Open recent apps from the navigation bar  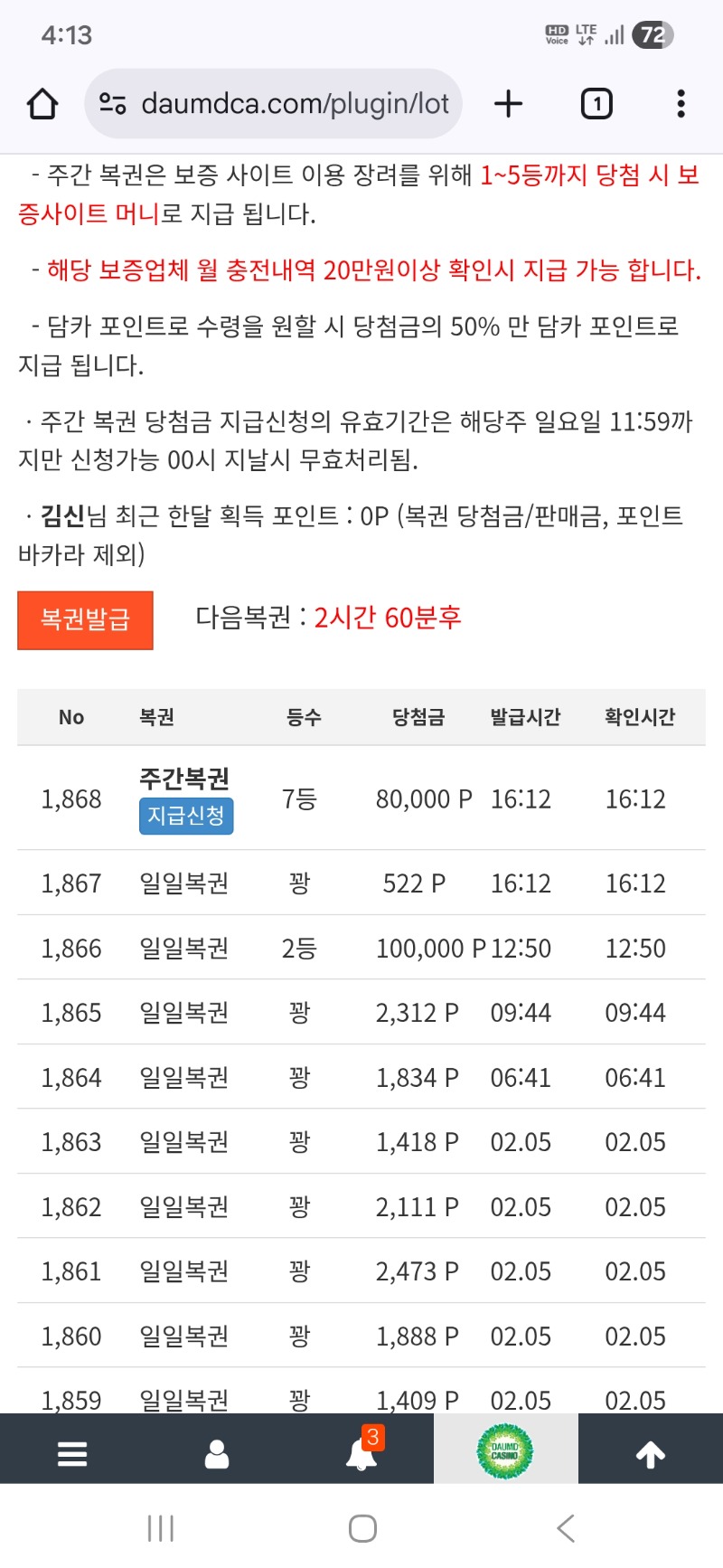click(x=160, y=1529)
